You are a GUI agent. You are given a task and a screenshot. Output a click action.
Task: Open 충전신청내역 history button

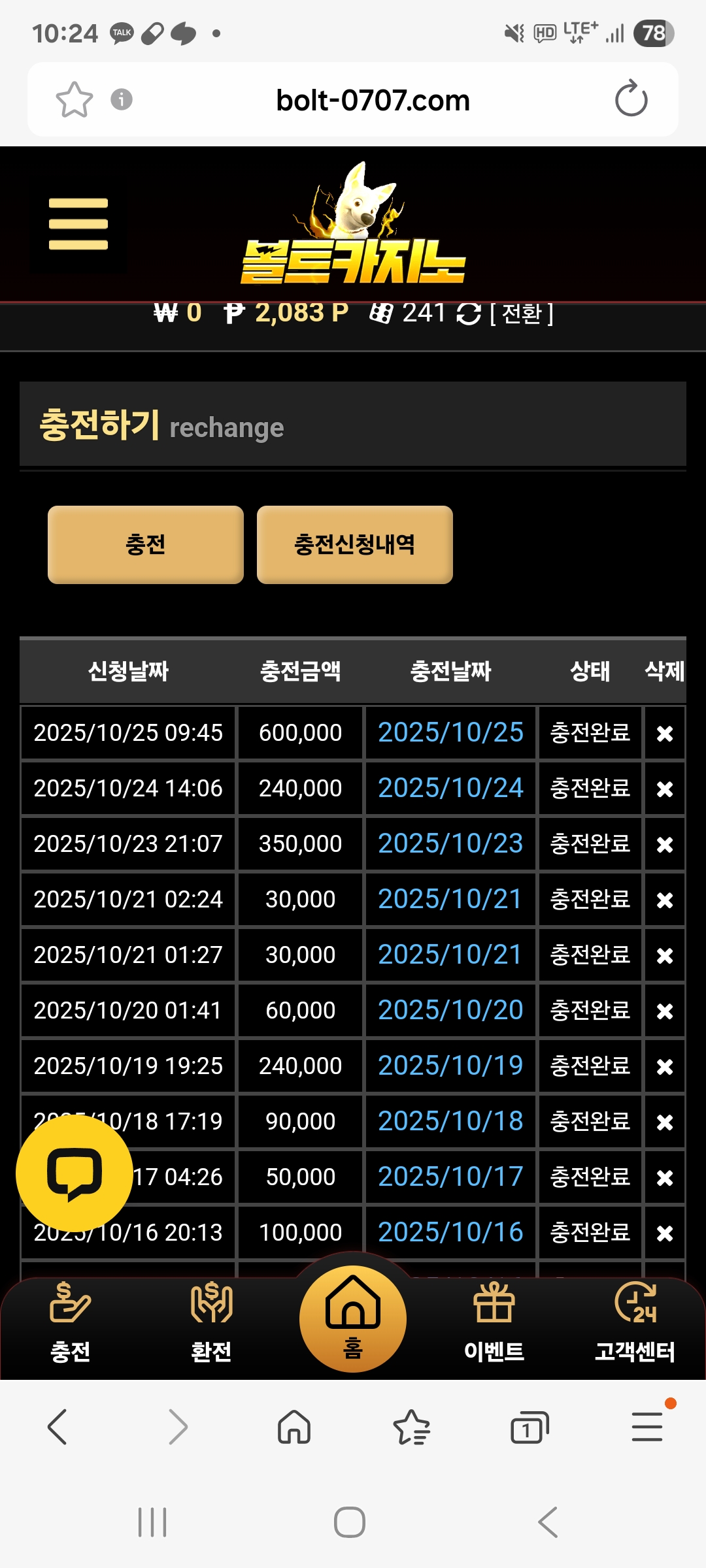click(x=354, y=544)
